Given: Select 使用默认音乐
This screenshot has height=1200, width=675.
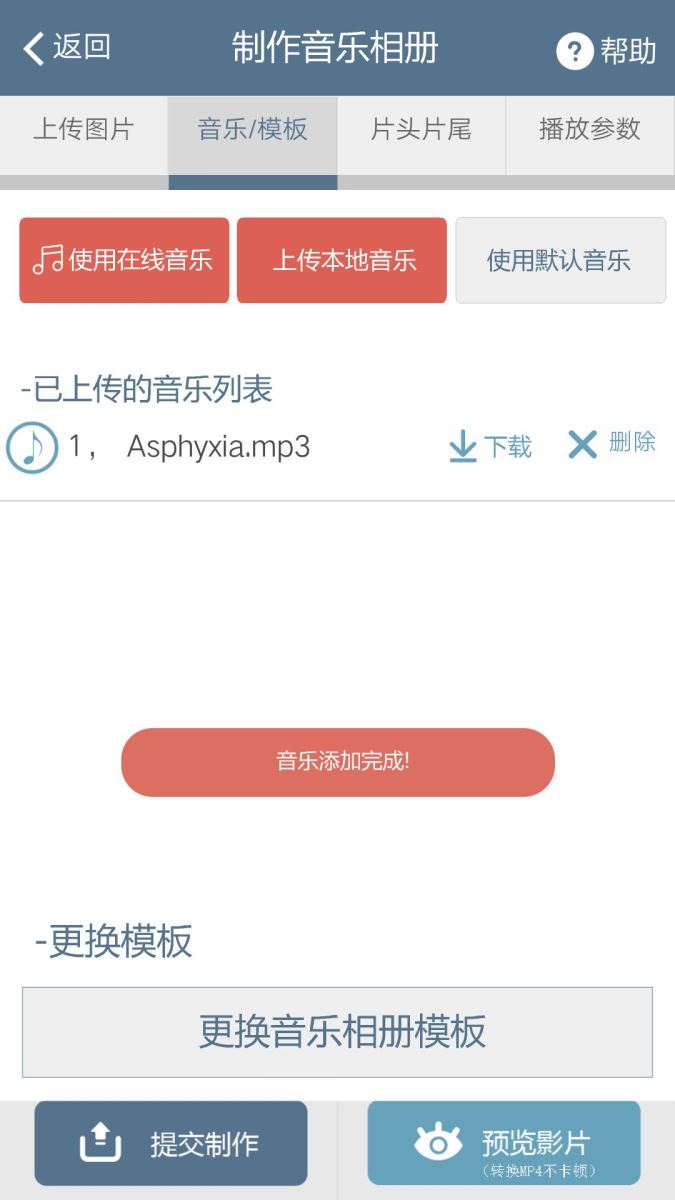Looking at the screenshot, I should pos(560,261).
